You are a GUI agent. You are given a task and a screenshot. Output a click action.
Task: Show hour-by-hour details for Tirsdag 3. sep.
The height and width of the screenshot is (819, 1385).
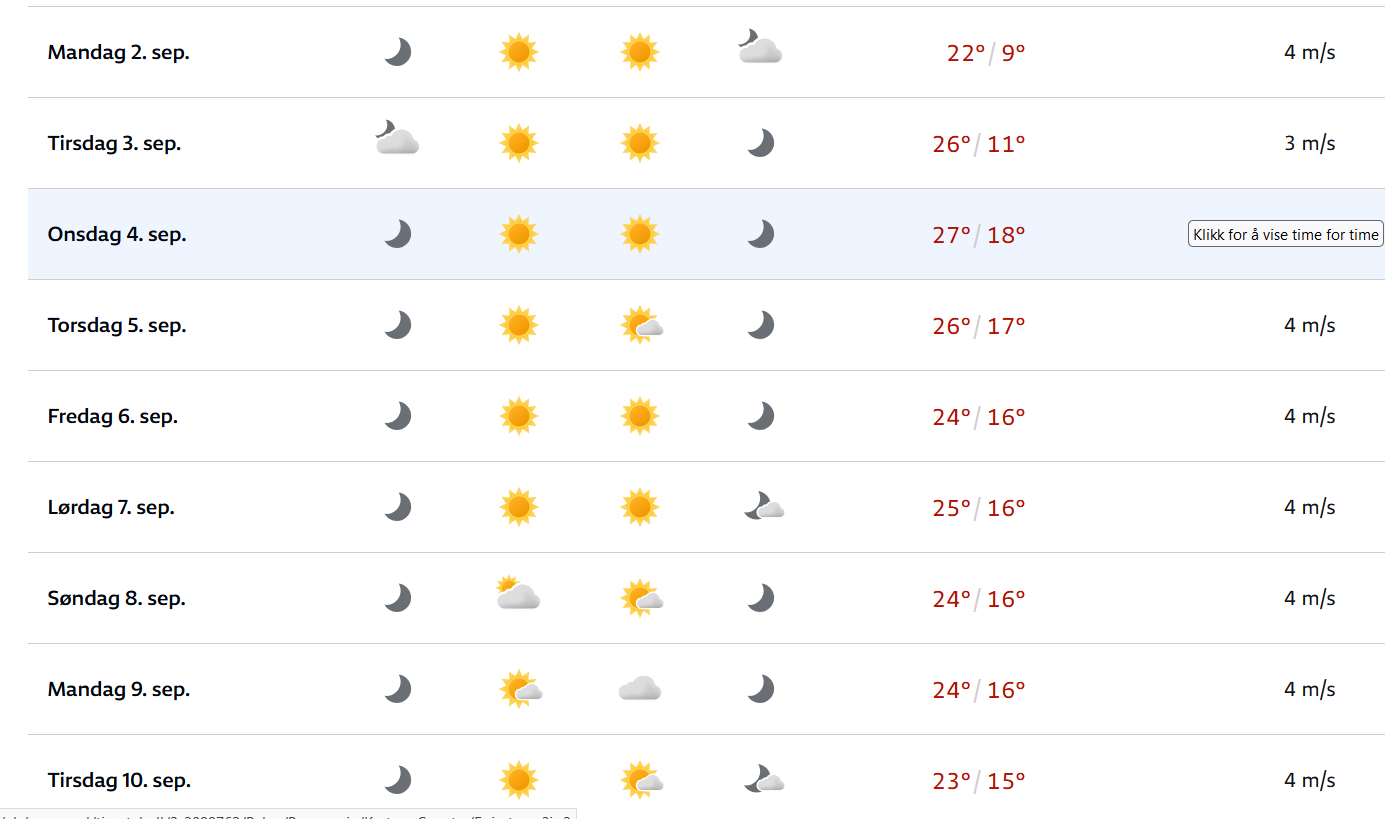pyautogui.click(x=114, y=143)
